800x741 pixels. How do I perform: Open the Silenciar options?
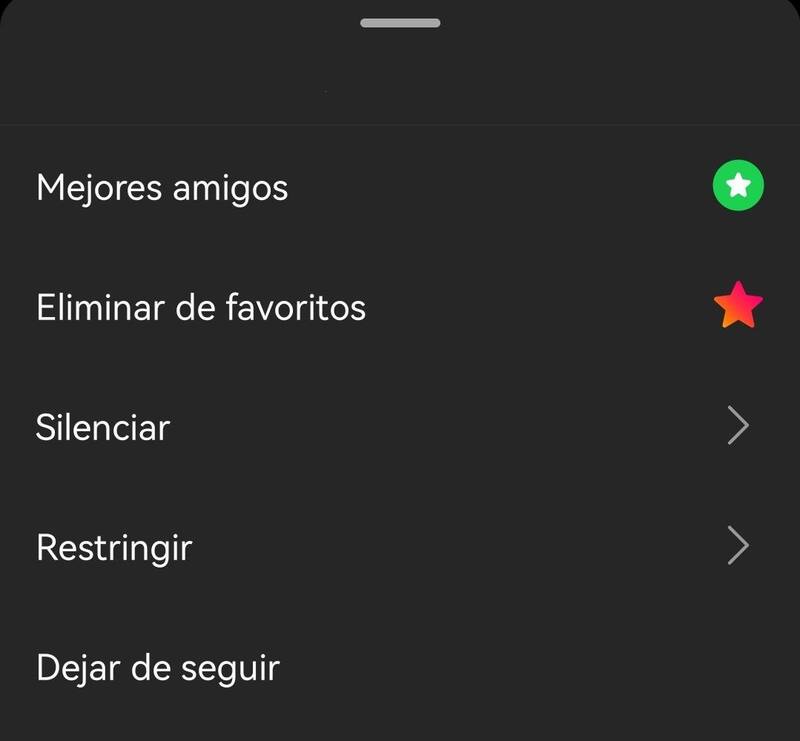[103, 427]
